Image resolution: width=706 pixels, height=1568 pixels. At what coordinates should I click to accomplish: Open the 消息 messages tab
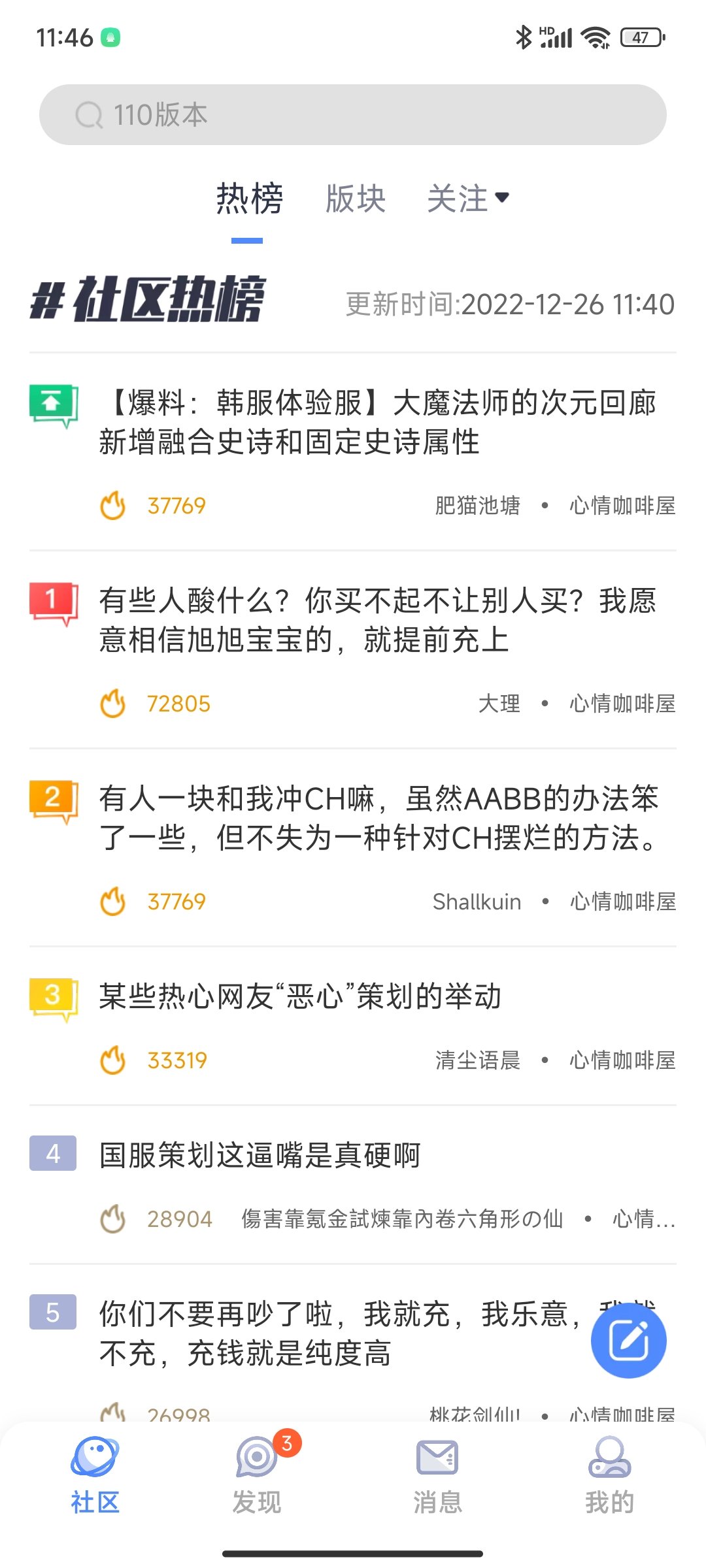(x=437, y=1474)
